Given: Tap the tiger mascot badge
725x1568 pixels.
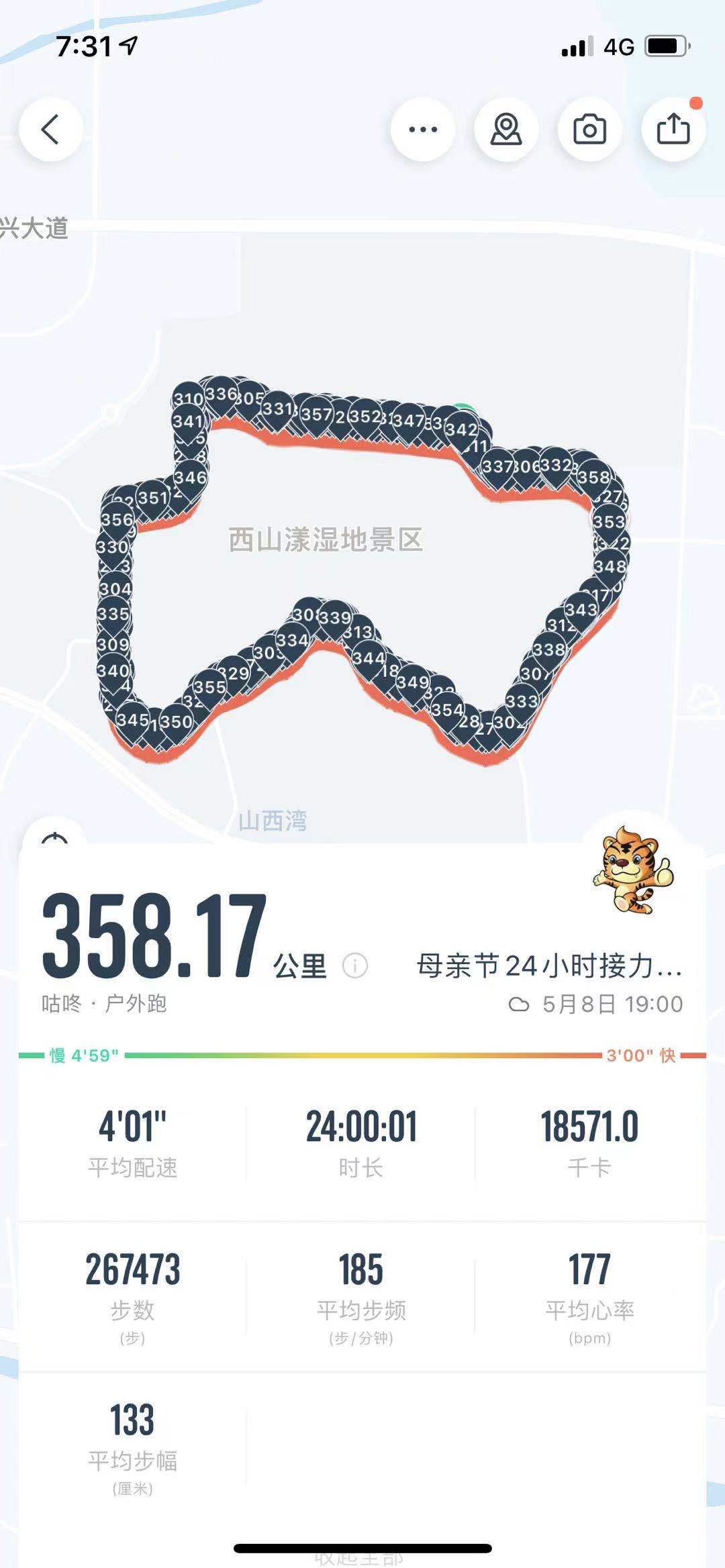Looking at the screenshot, I should pos(632,871).
